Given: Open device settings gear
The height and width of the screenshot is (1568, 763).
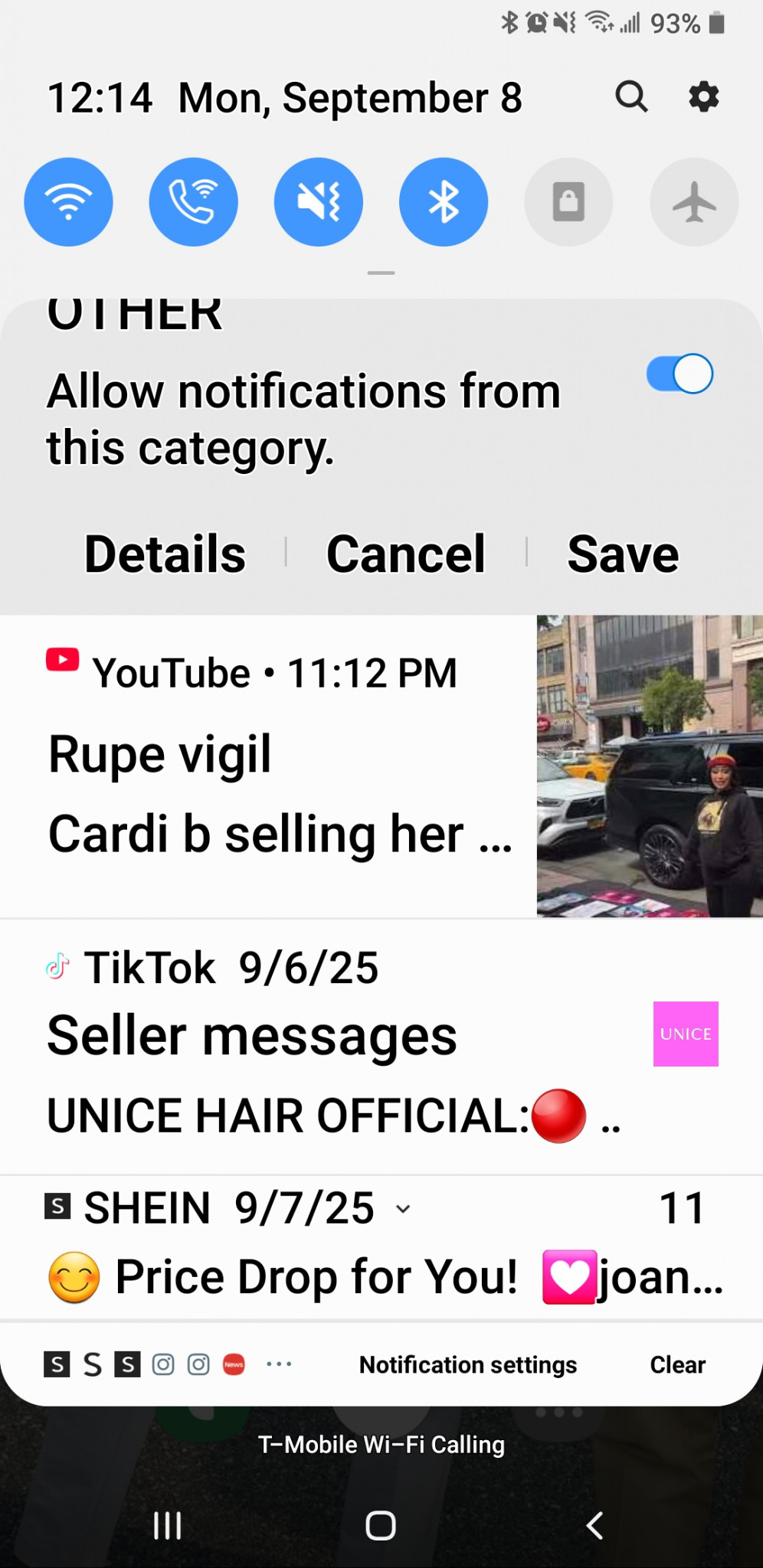Looking at the screenshot, I should (703, 97).
